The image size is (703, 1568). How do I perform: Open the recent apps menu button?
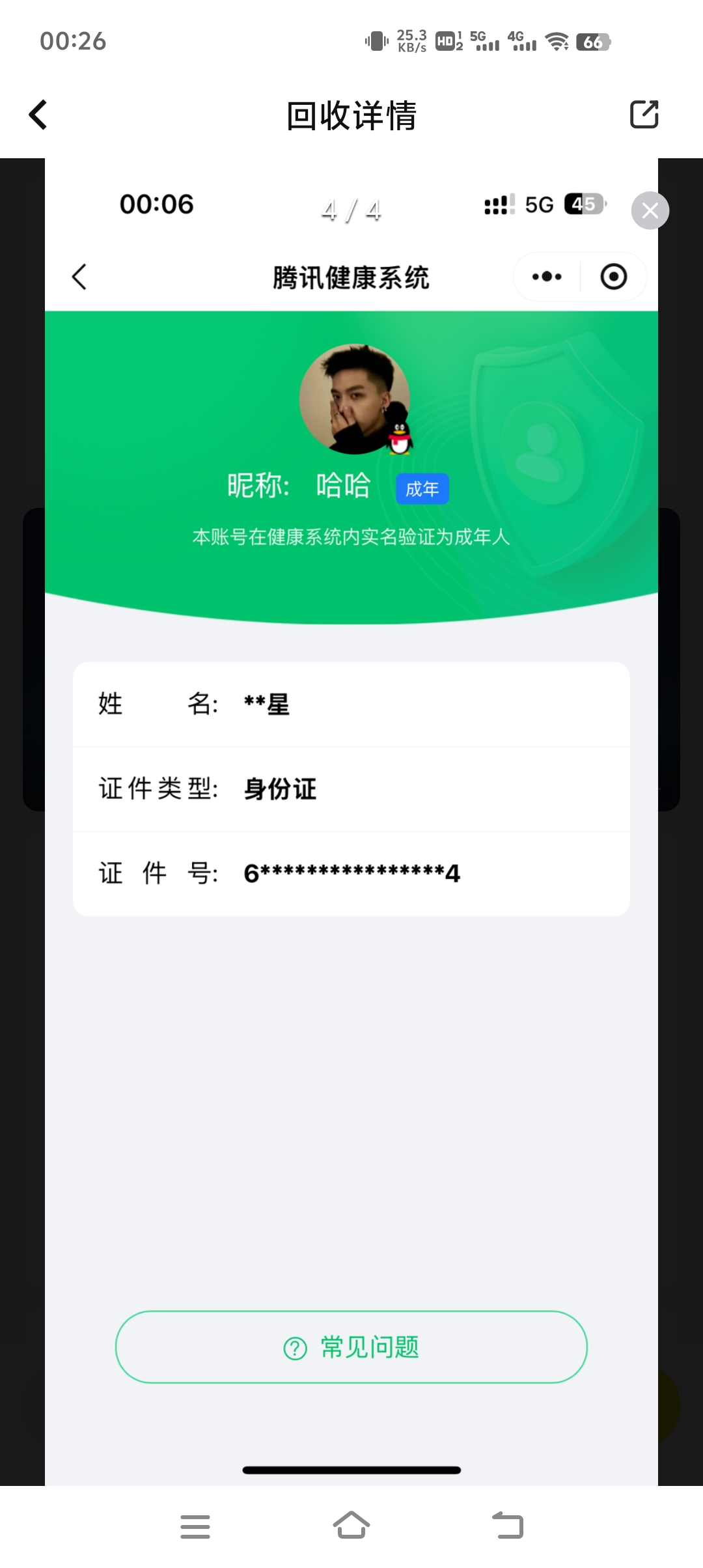coord(195,1526)
